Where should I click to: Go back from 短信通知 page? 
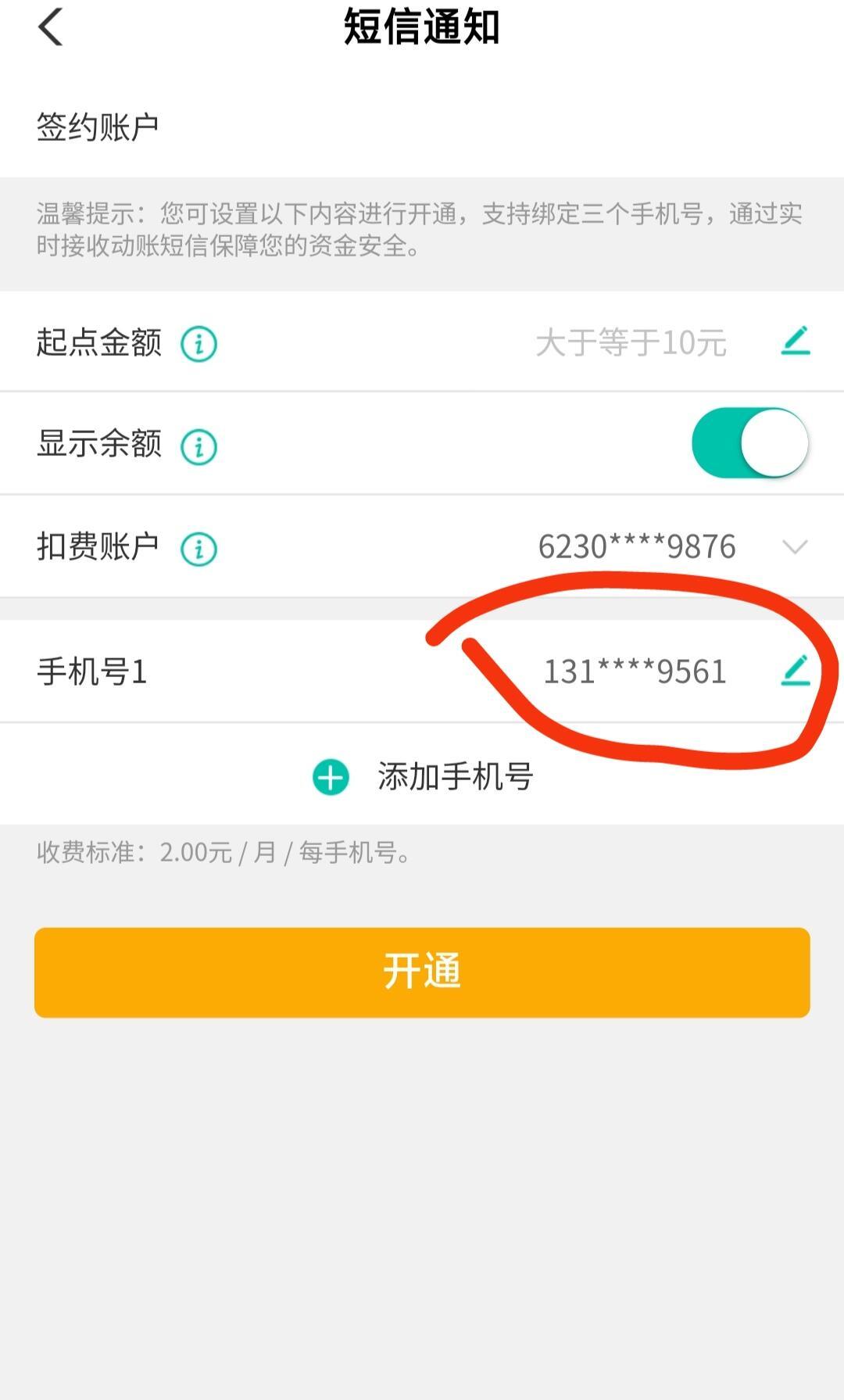click(x=51, y=28)
